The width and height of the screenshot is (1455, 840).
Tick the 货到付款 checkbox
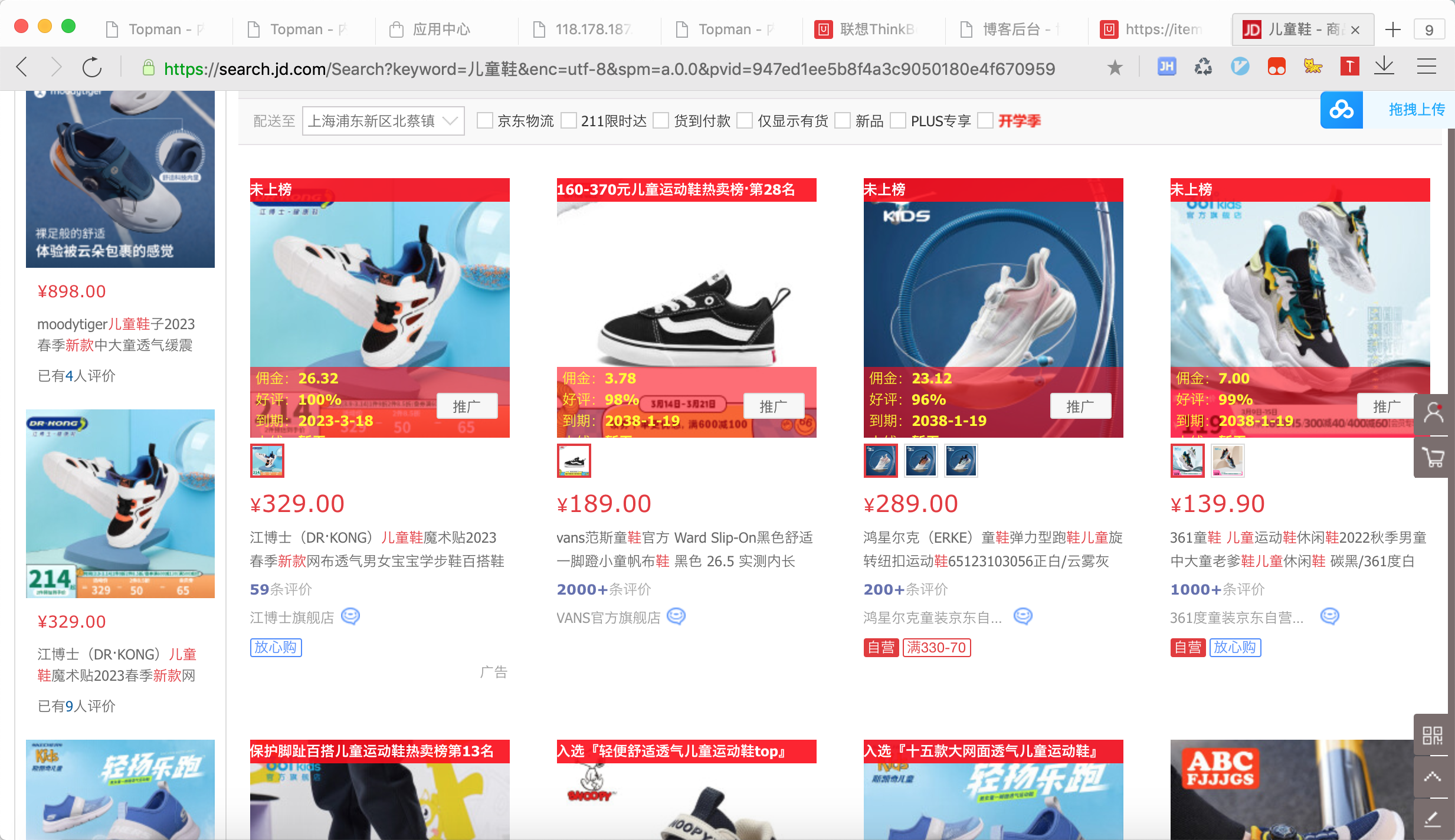661,121
